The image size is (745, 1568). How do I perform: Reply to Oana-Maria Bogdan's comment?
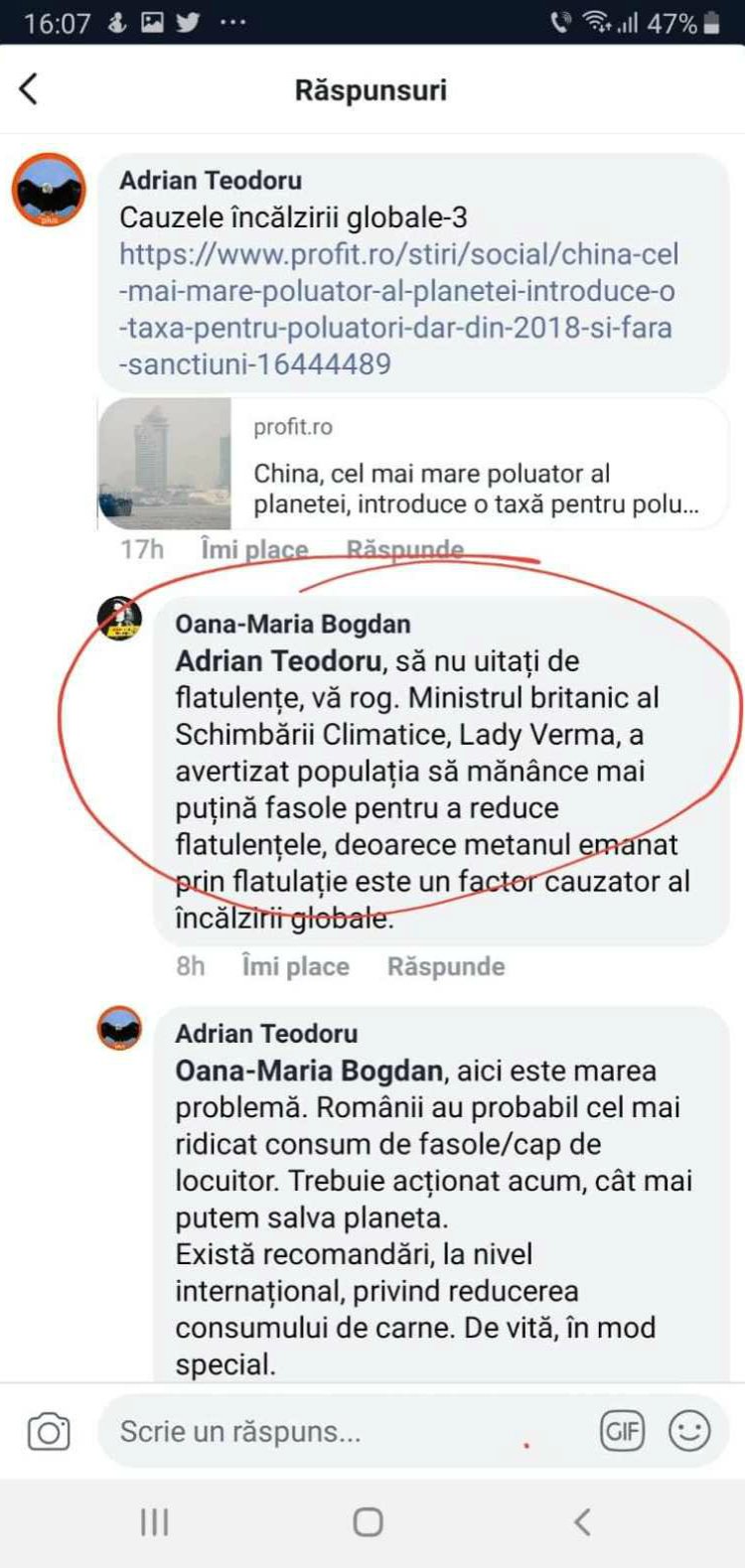[x=445, y=966]
